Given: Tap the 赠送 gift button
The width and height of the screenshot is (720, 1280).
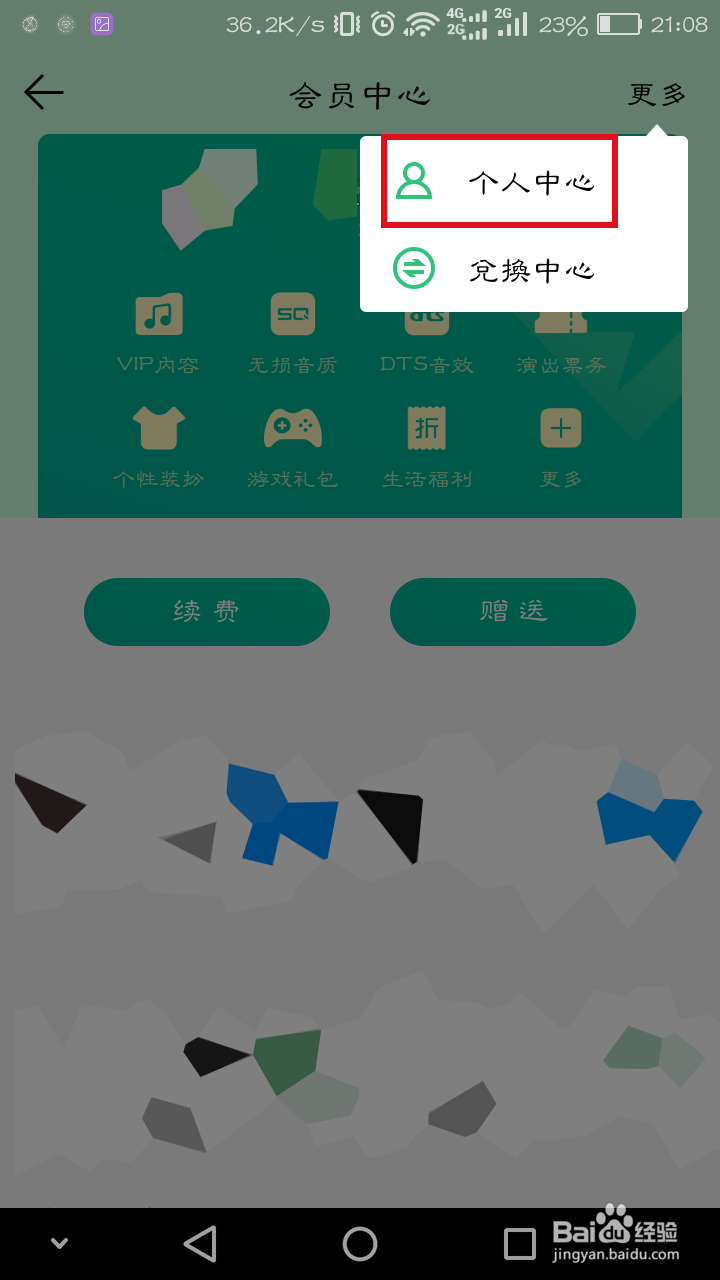Looking at the screenshot, I should click(513, 611).
